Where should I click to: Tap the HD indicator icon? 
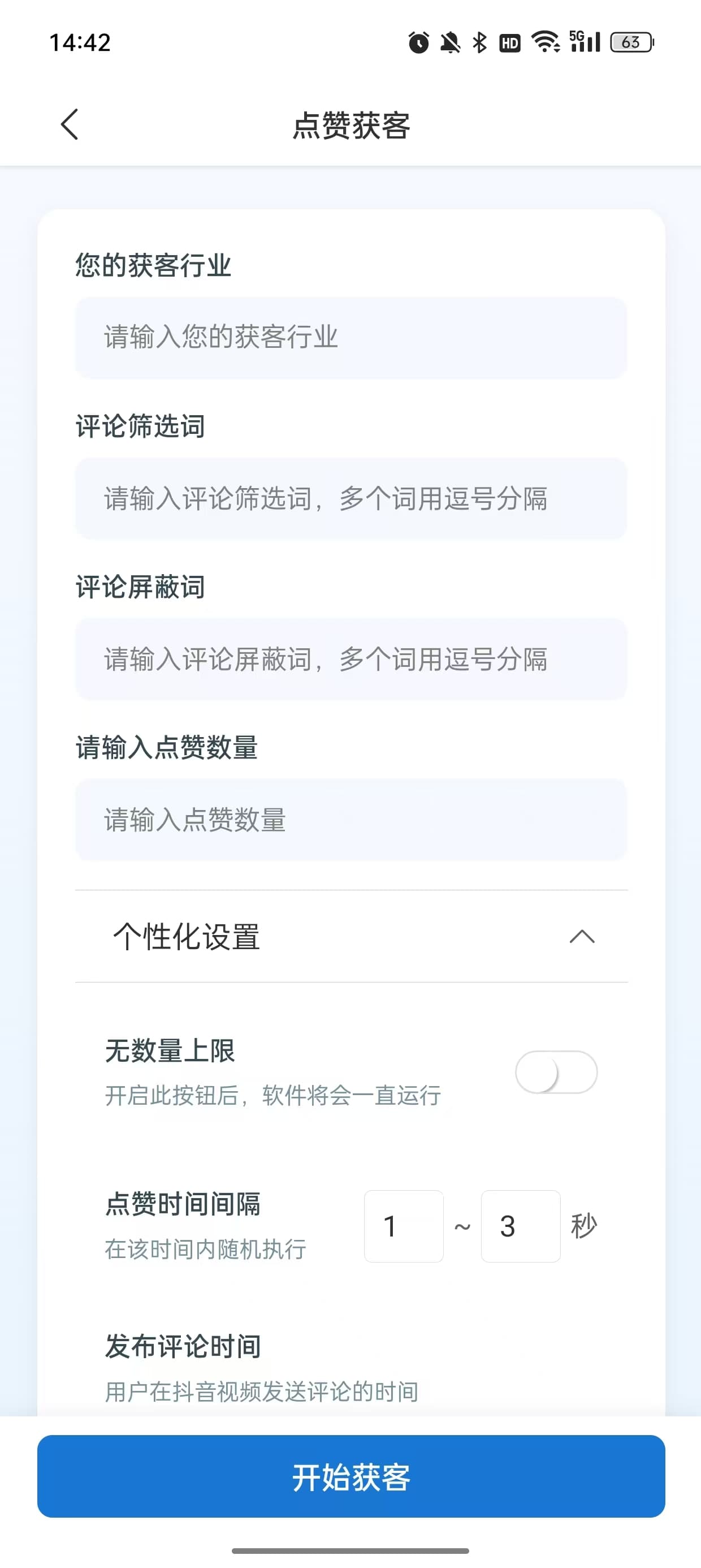[x=510, y=42]
